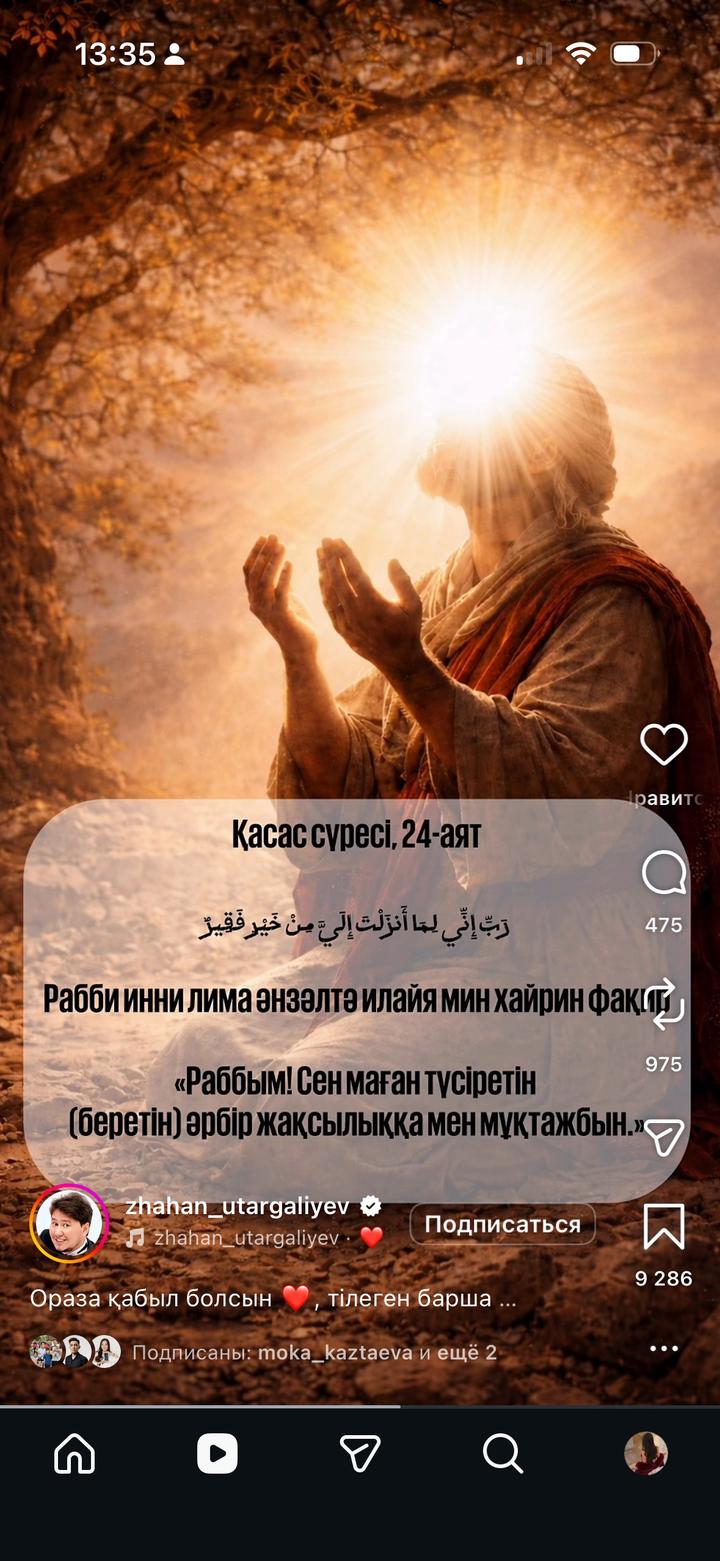
Task: Open the three-dot options menu
Action: point(664,1348)
